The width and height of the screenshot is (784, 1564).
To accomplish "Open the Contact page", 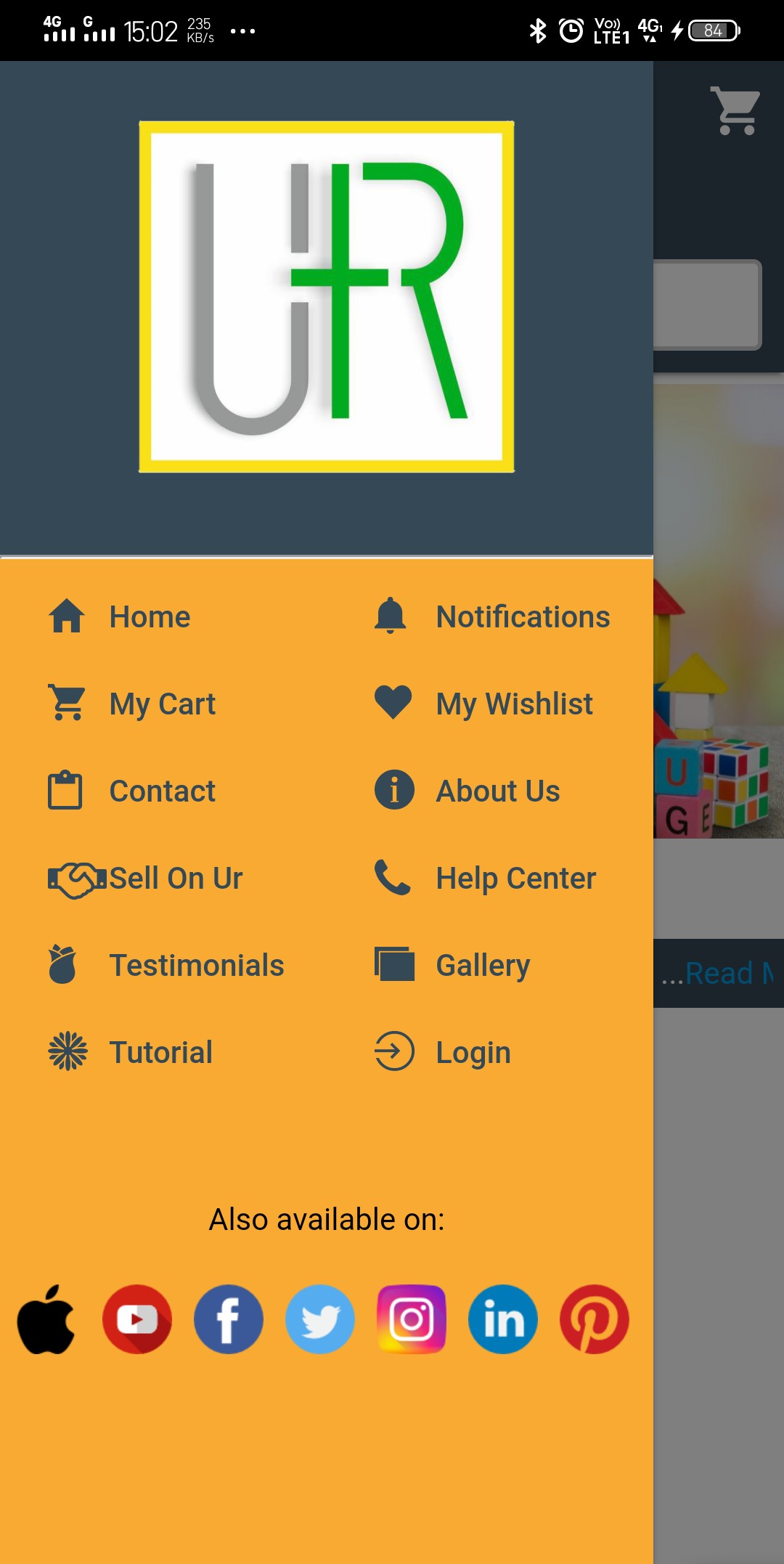I will tap(162, 791).
